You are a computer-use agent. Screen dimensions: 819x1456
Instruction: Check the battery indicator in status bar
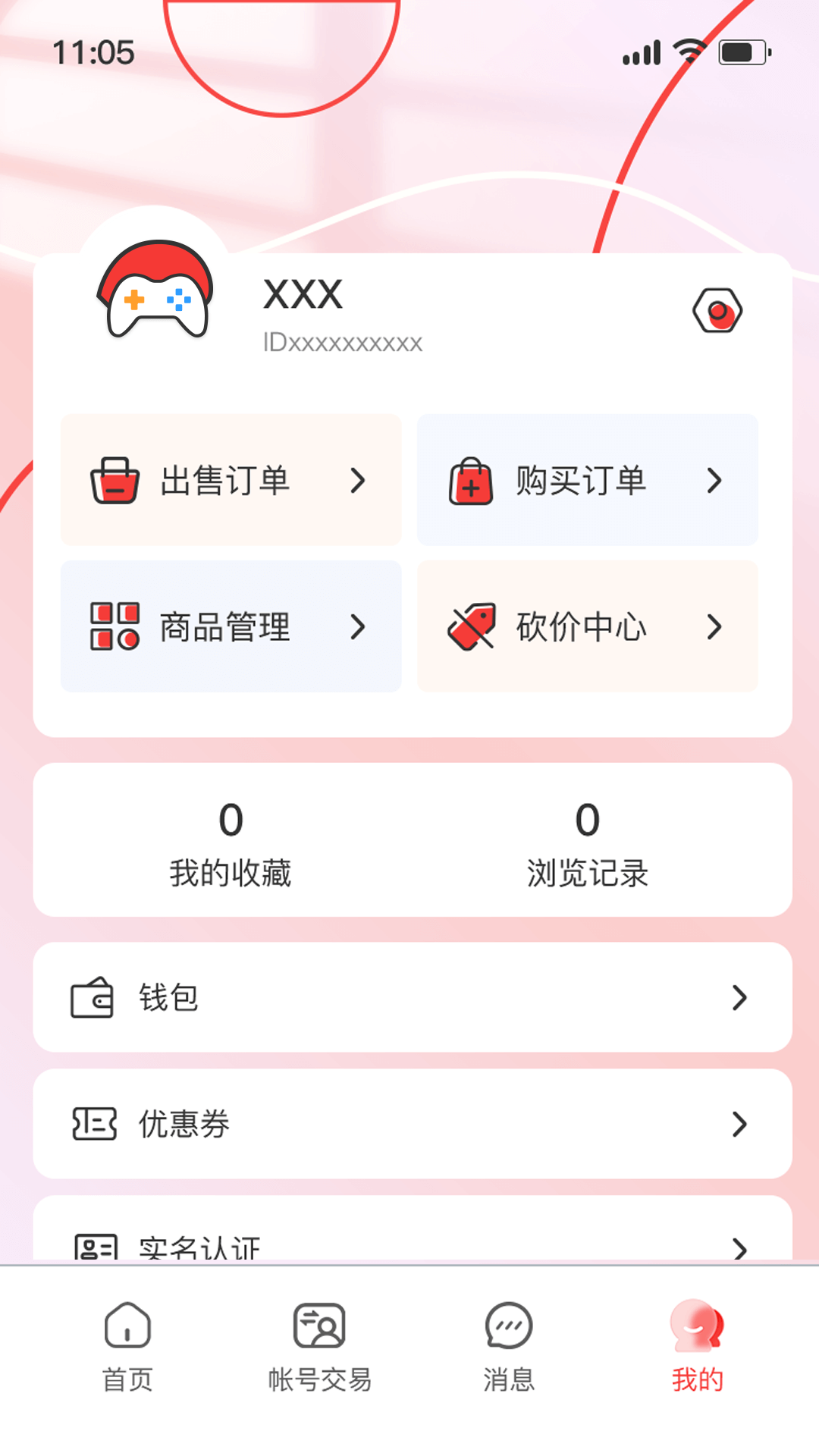(742, 52)
